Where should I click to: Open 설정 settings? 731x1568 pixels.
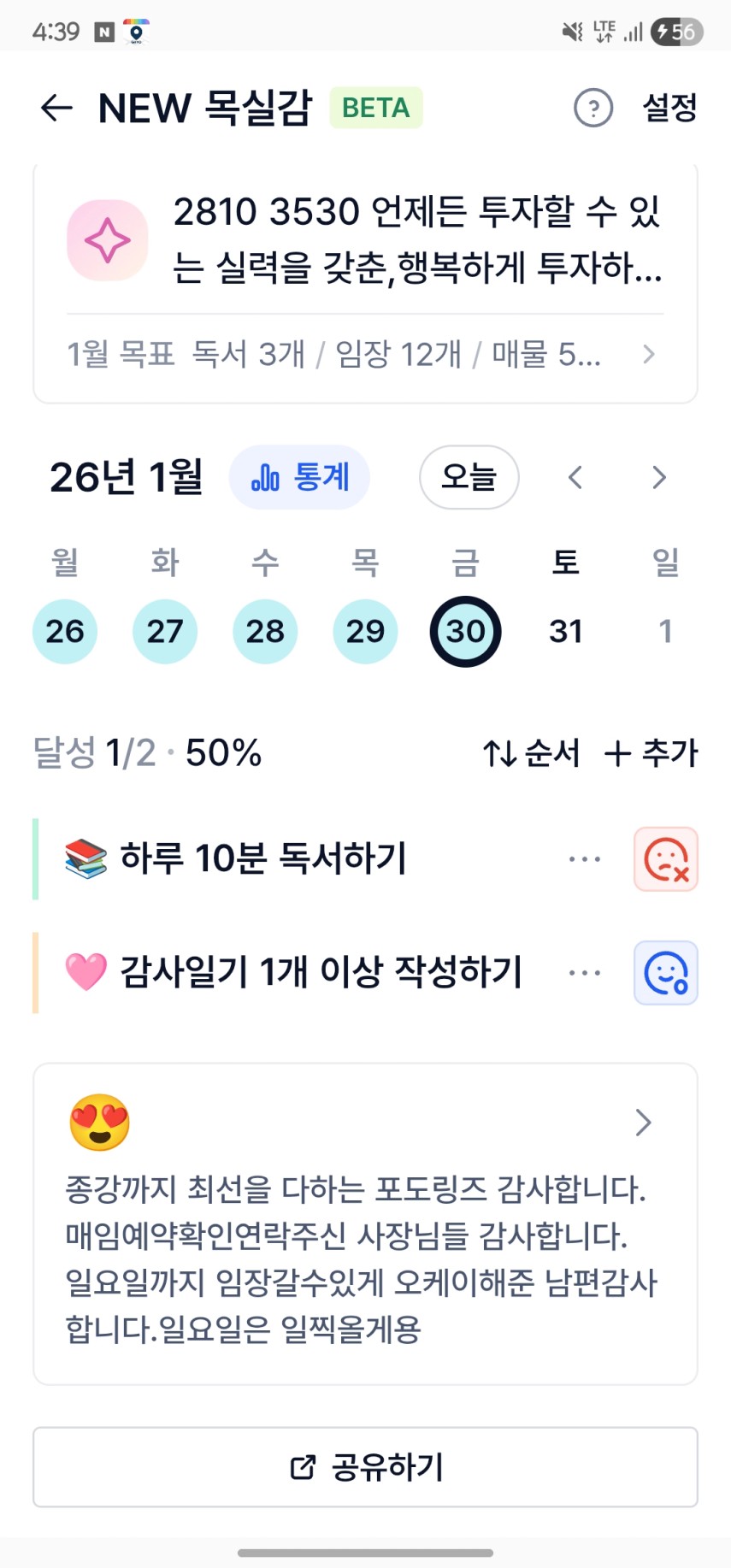tap(669, 108)
